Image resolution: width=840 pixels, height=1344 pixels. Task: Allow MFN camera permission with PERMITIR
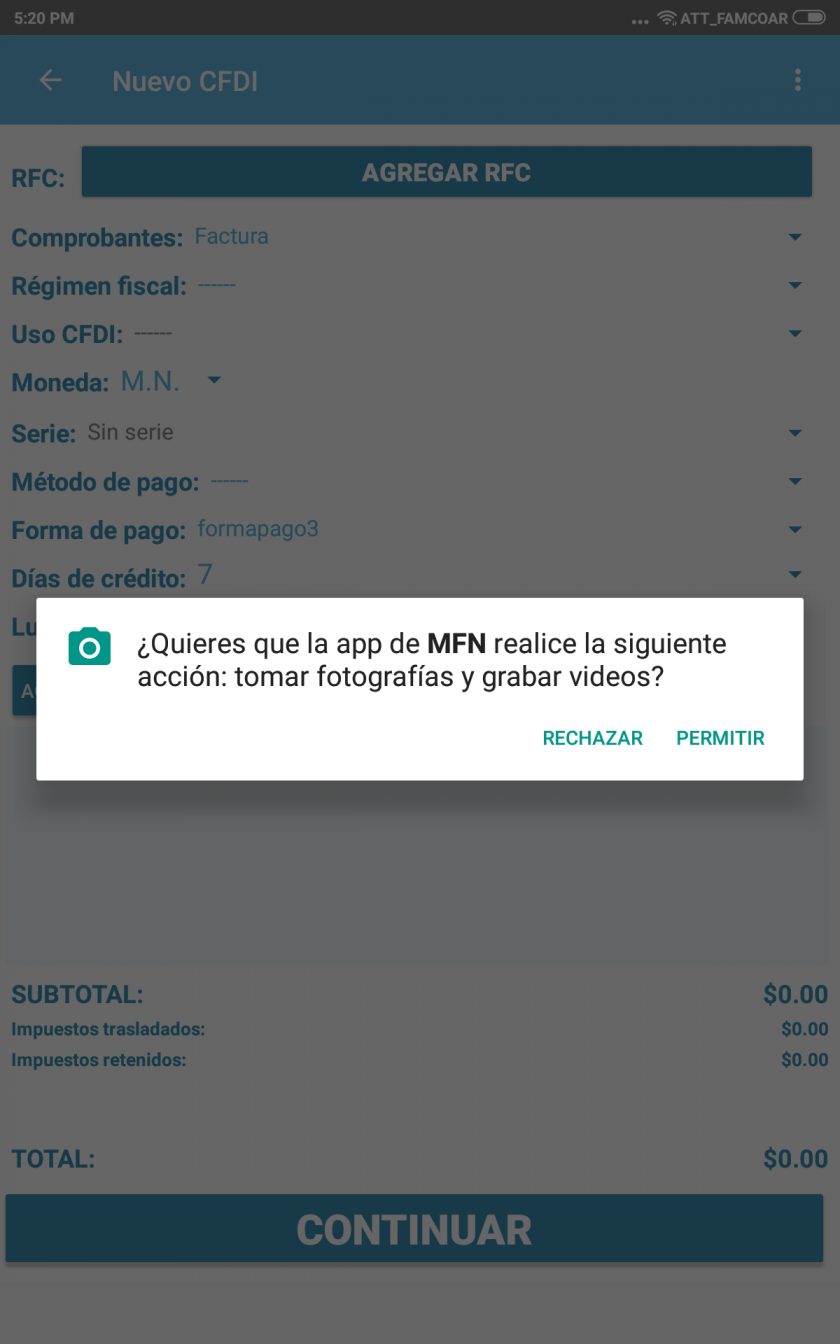click(720, 738)
